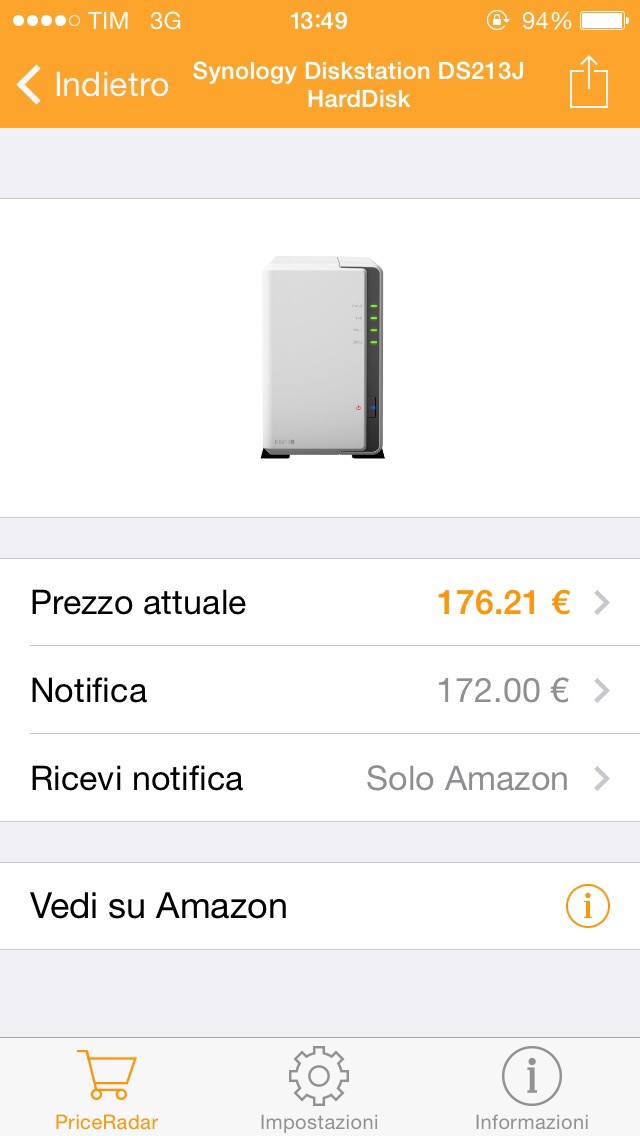Image resolution: width=640 pixels, height=1136 pixels.
Task: Change the Ricevi notifica setting
Action: click(x=320, y=778)
